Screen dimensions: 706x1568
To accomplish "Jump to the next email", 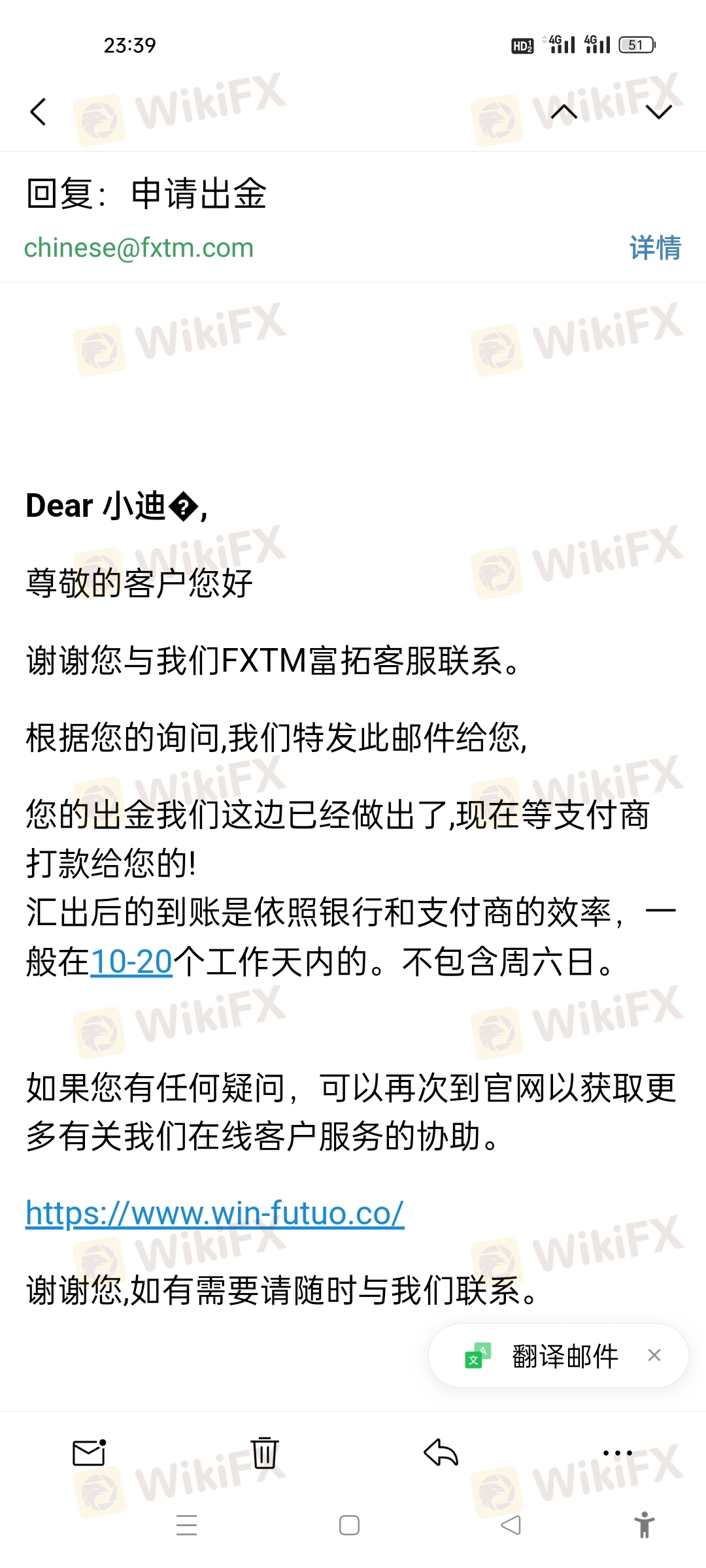I will 658,112.
